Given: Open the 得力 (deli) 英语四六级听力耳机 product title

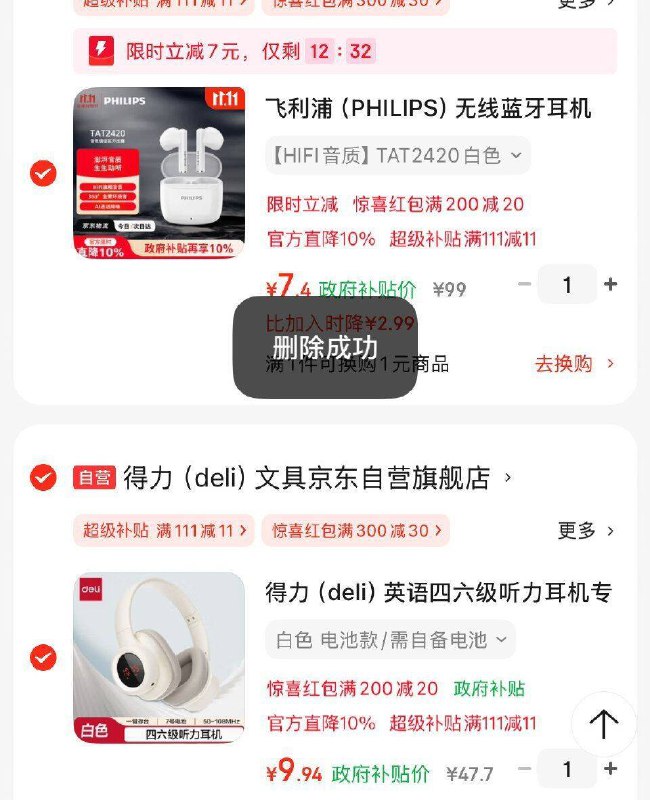Looking at the screenshot, I should (438, 592).
